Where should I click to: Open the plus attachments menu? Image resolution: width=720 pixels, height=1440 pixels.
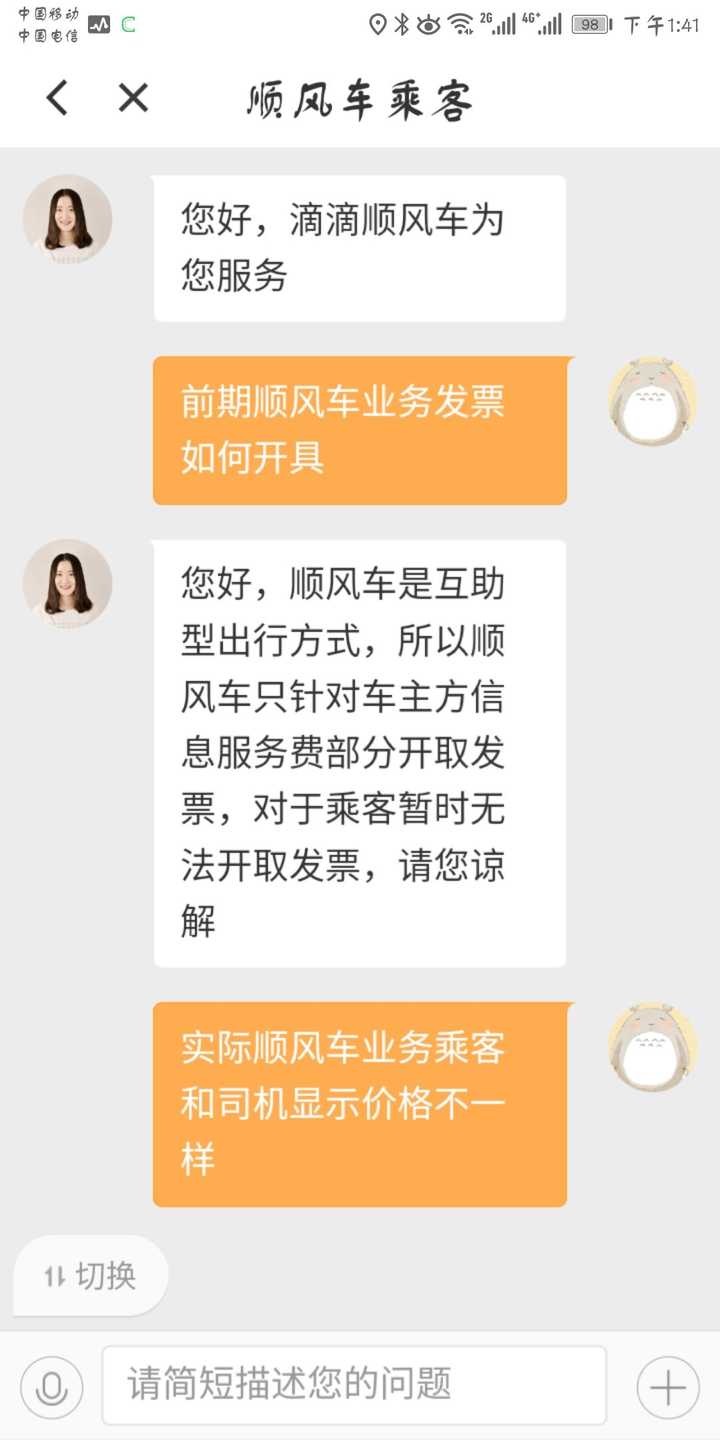(x=667, y=1387)
